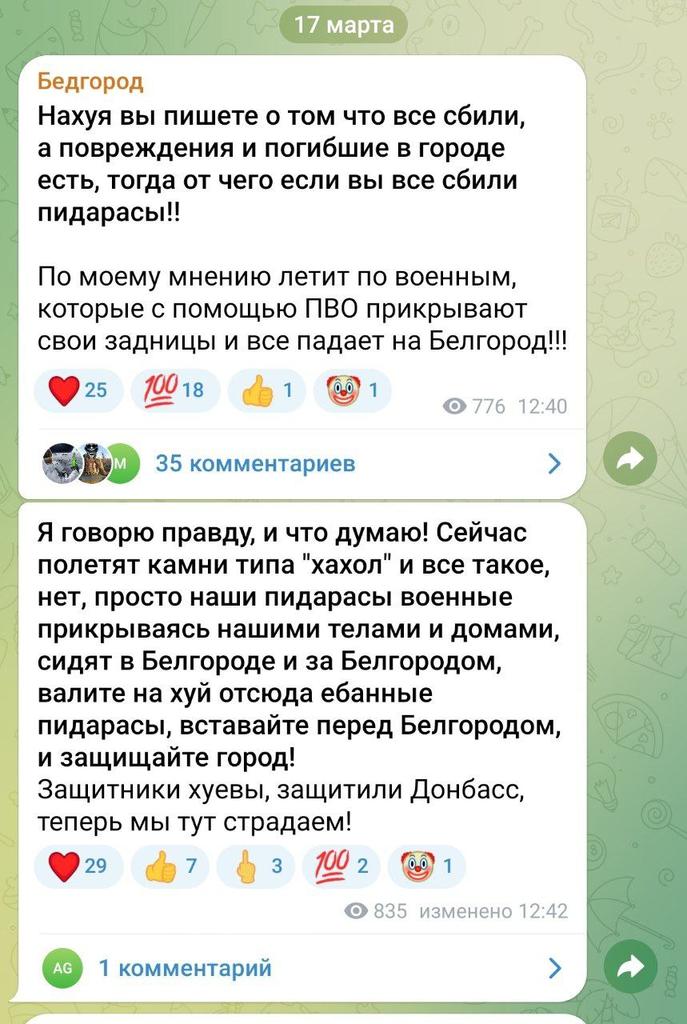Tap the heart reaction with 29 count
Image resolution: width=687 pixels, height=1024 pixels.
point(79,868)
